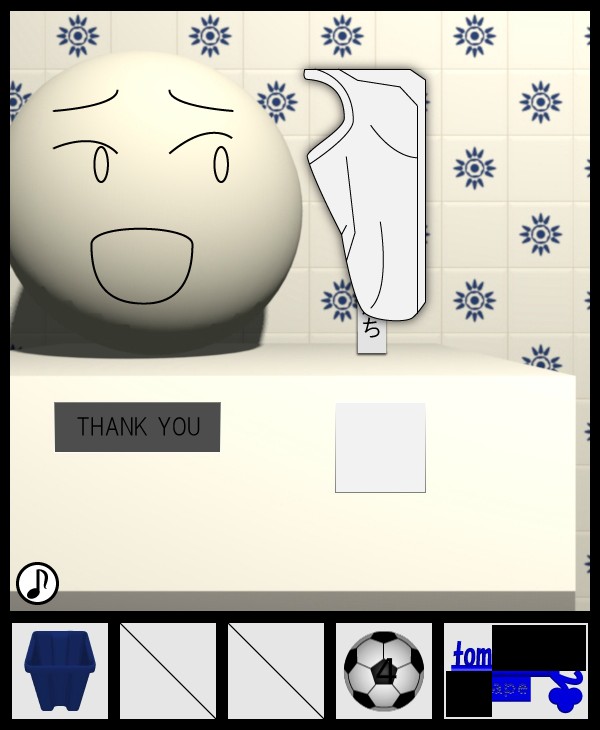Select the blue bucket in the inventory
Image resolution: width=600 pixels, height=730 pixels.
tap(60, 670)
